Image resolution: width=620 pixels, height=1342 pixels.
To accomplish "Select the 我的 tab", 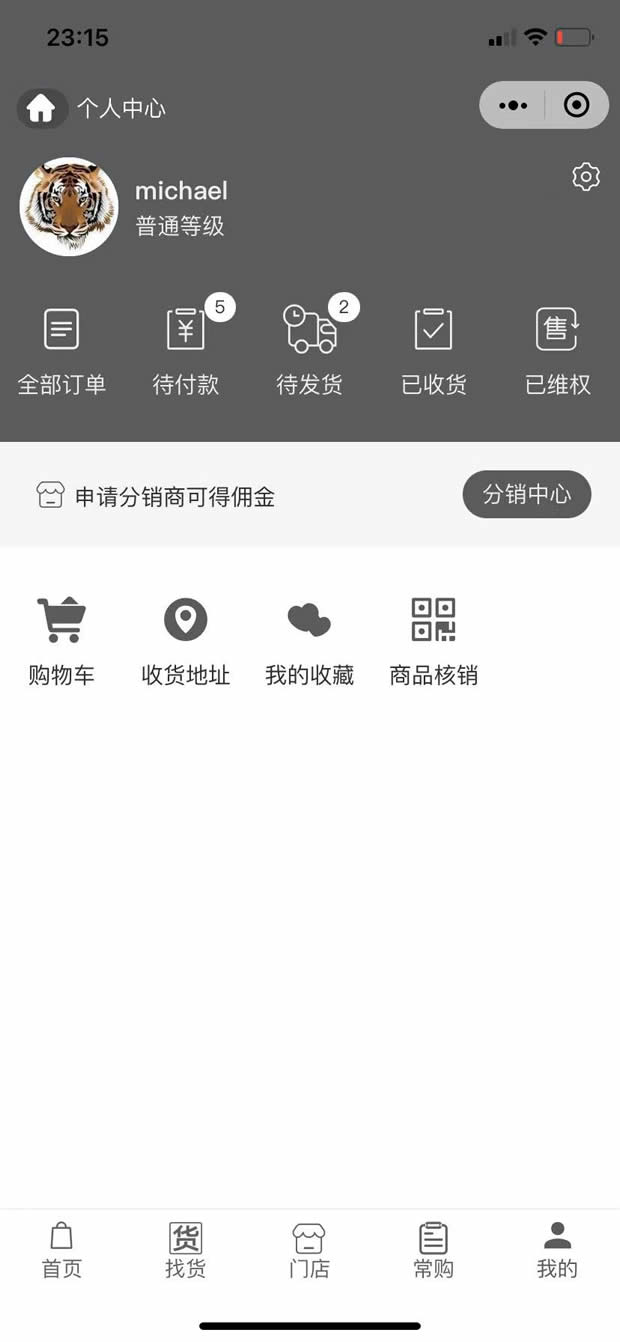I will 558,1250.
